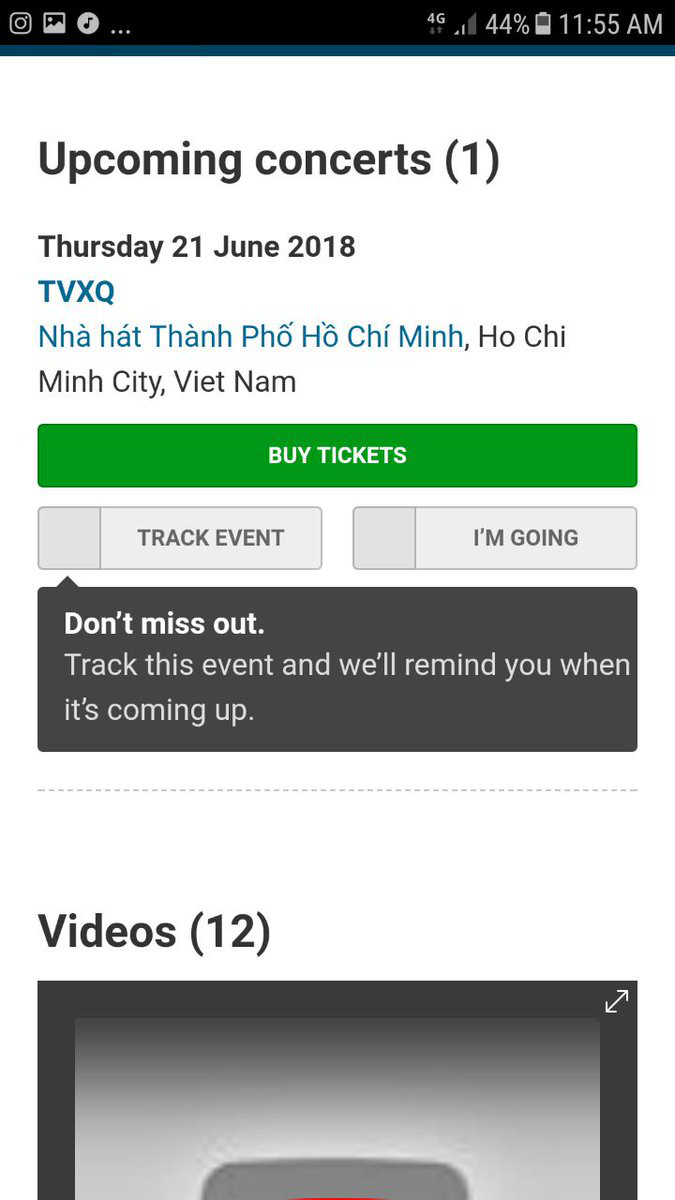
Task: Mark I'm Going for the concert
Action: tap(495, 538)
